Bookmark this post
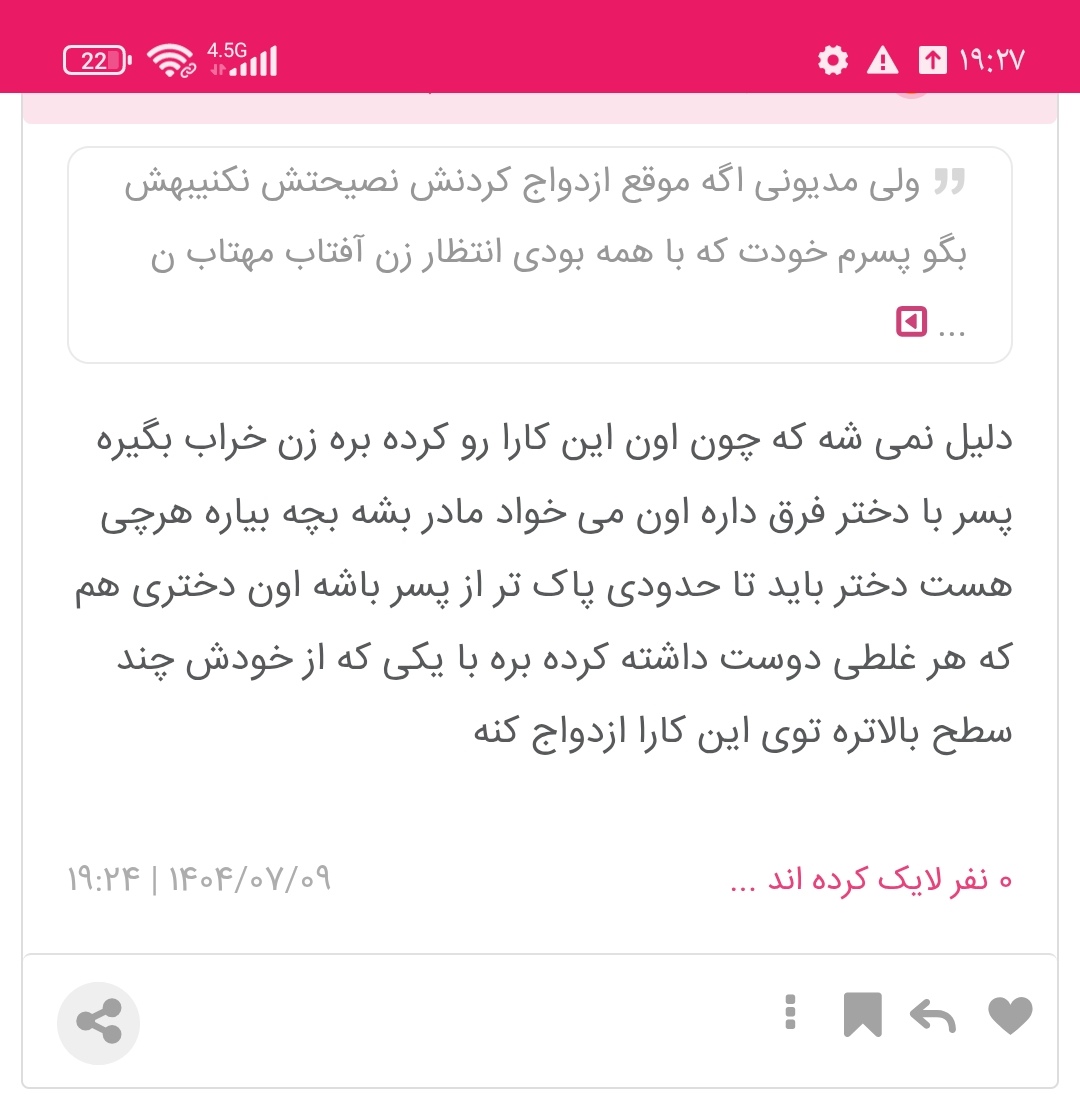The width and height of the screenshot is (1080, 1118). point(862,1015)
